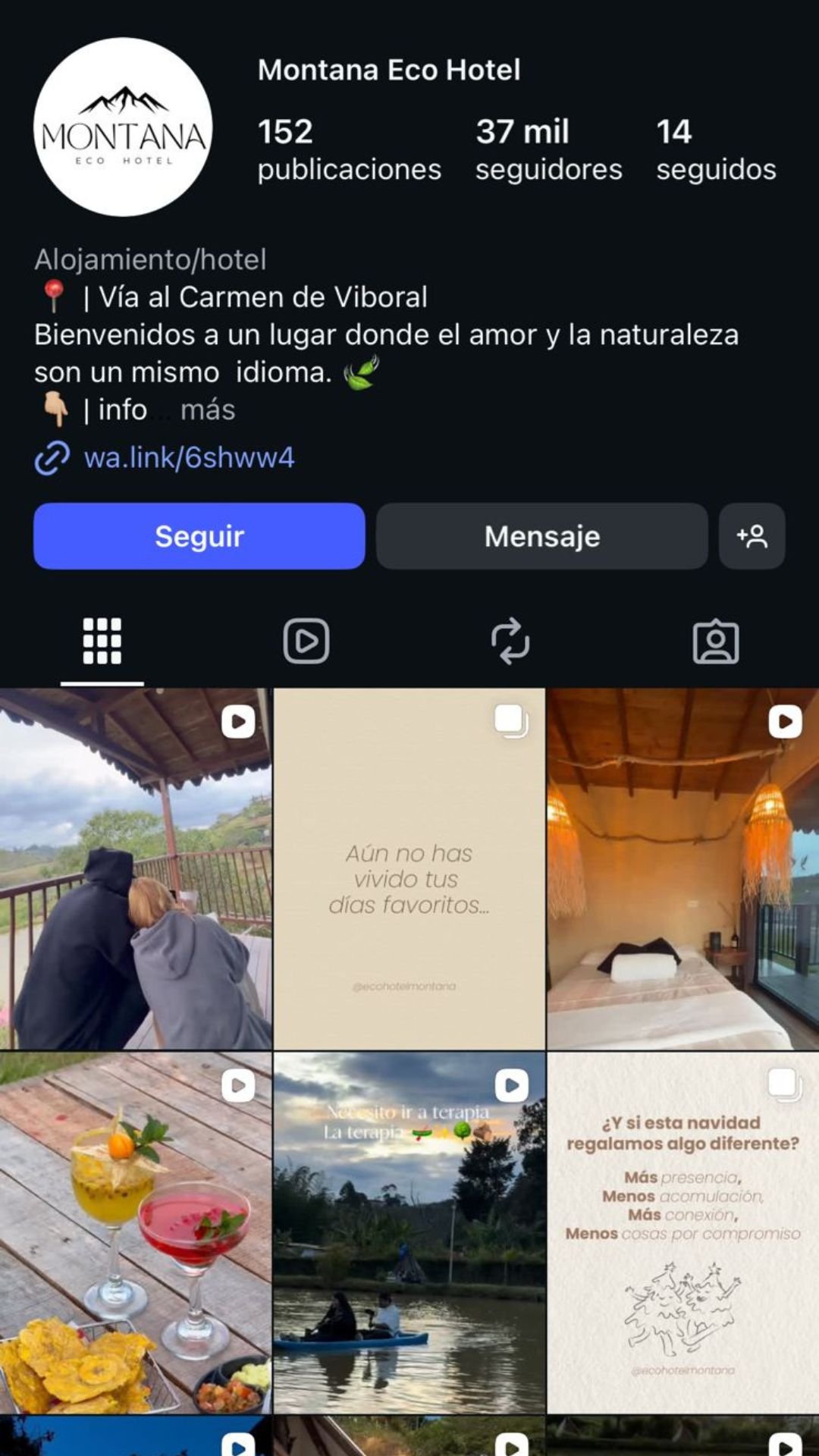Click the carousel icon on the navidad post
This screenshot has height=1456, width=819.
tap(783, 1086)
